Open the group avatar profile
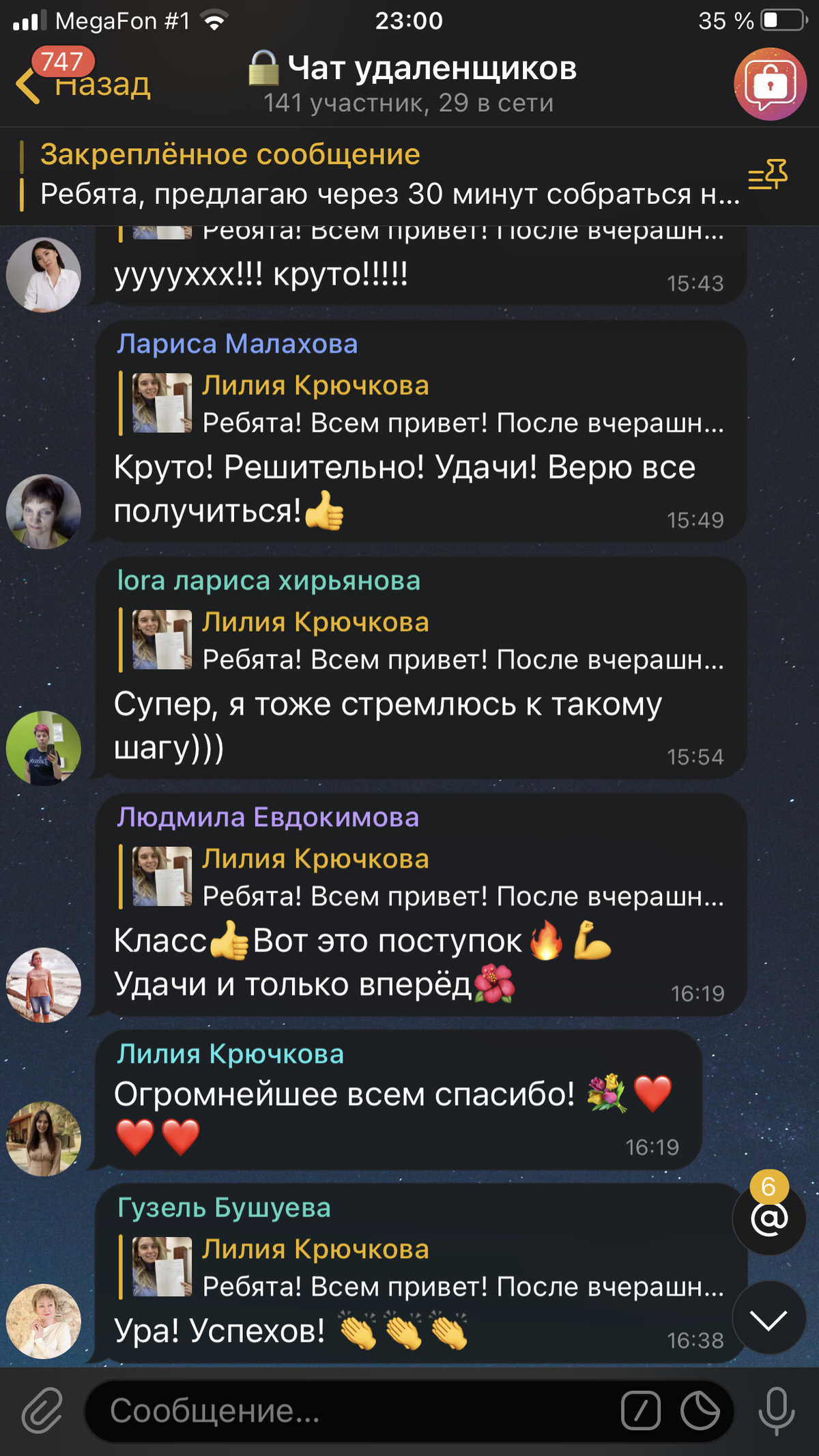Image resolution: width=819 pixels, height=1456 pixels. click(770, 84)
